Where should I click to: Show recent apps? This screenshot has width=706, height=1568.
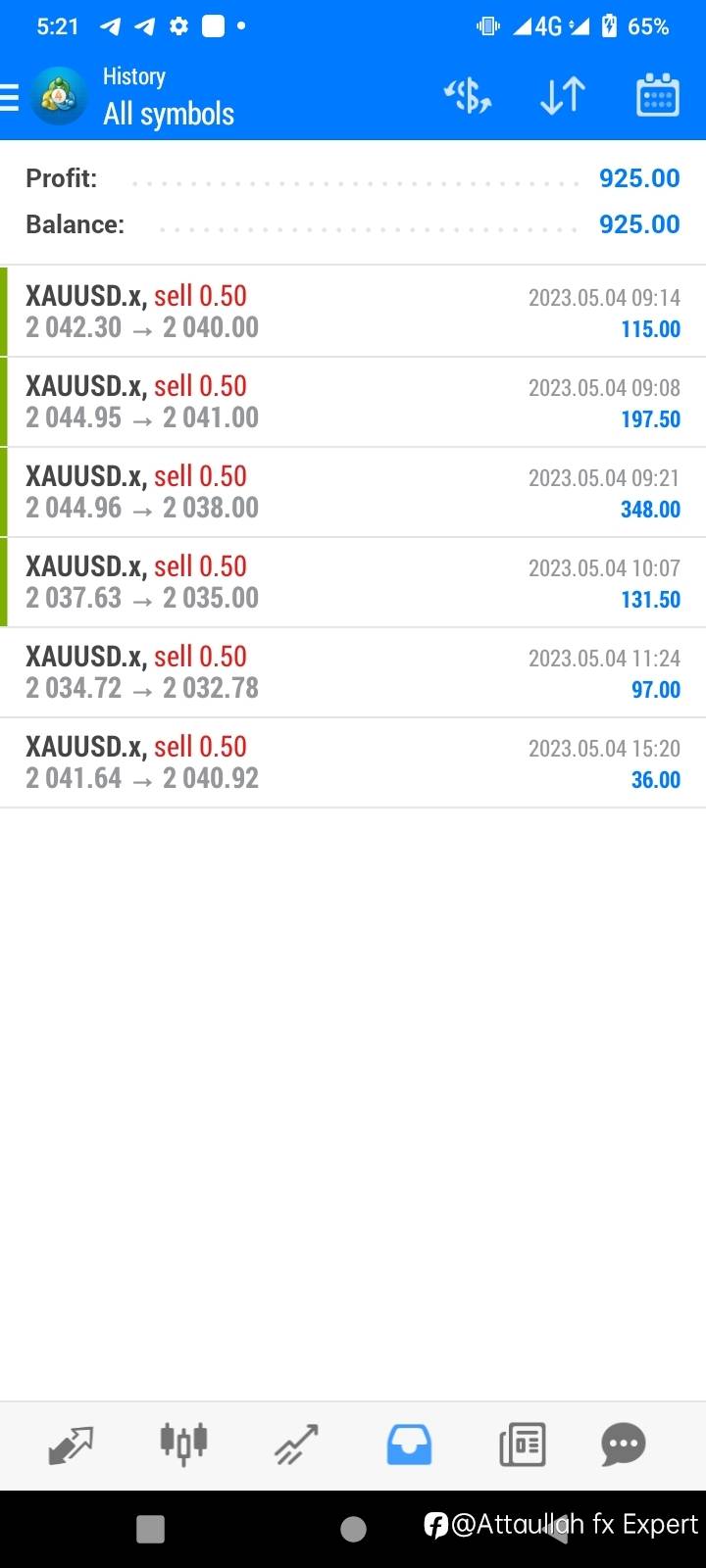150,1529
